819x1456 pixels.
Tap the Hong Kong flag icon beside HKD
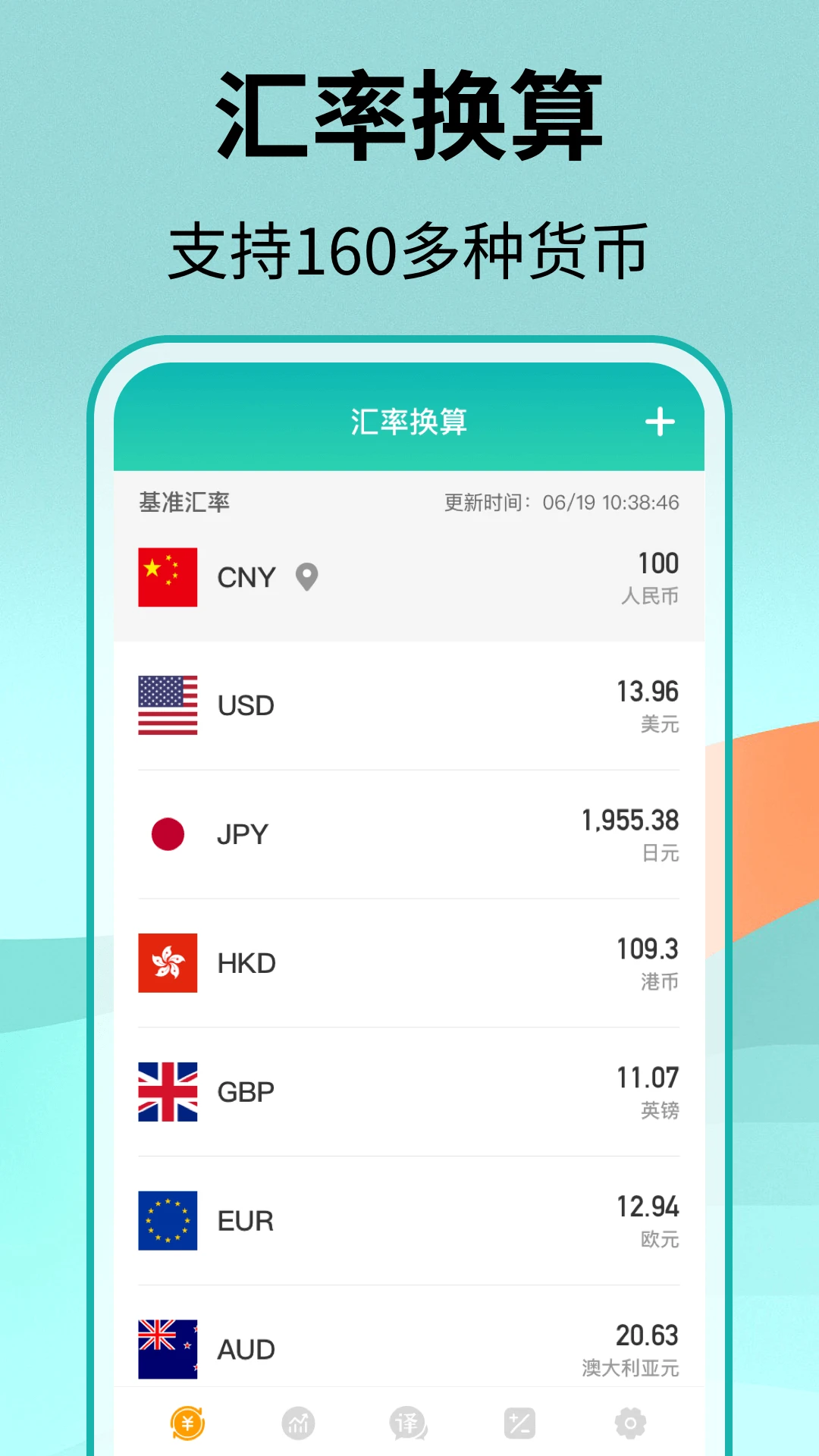click(168, 963)
